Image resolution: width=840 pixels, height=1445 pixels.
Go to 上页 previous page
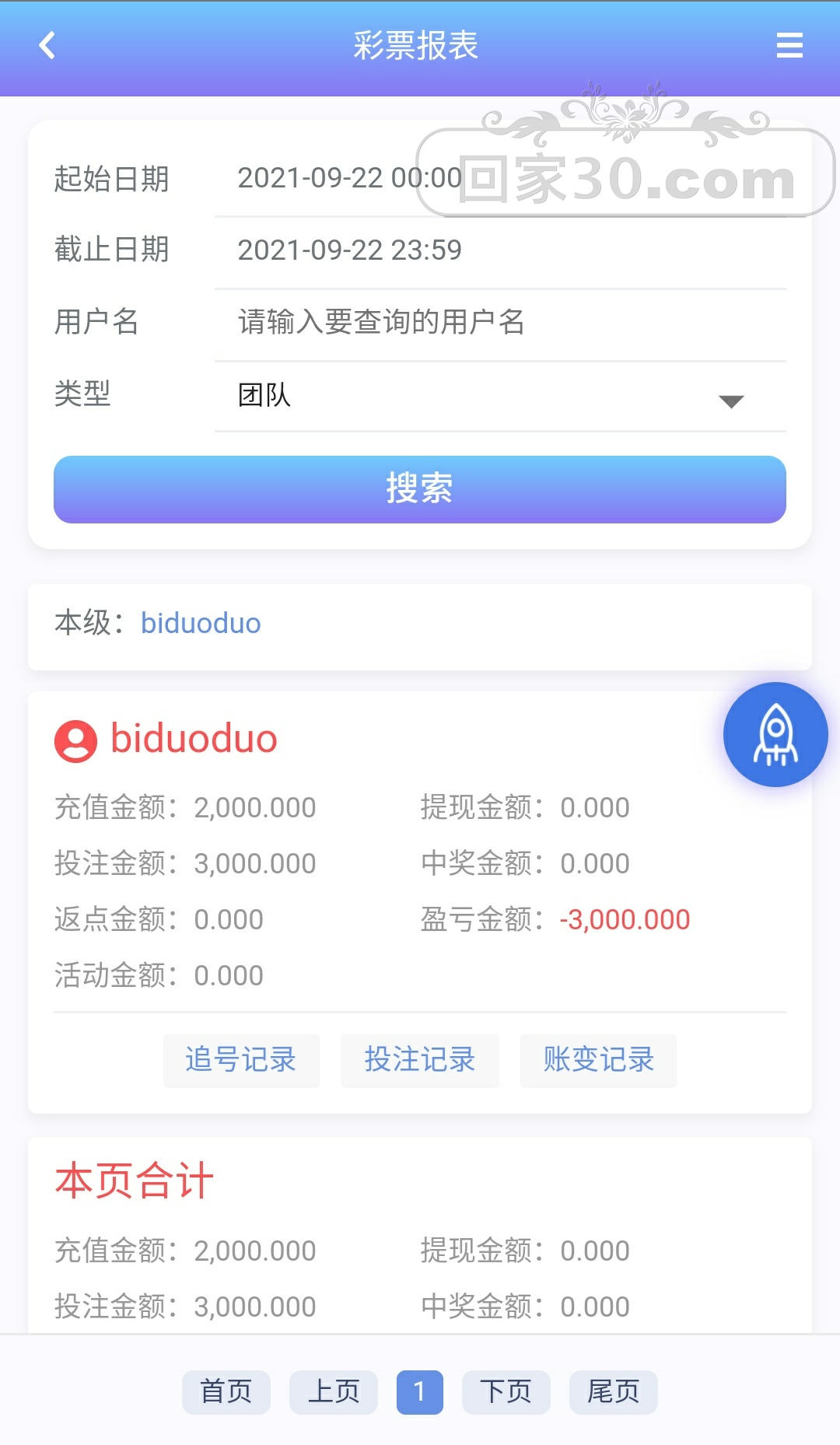(334, 1391)
